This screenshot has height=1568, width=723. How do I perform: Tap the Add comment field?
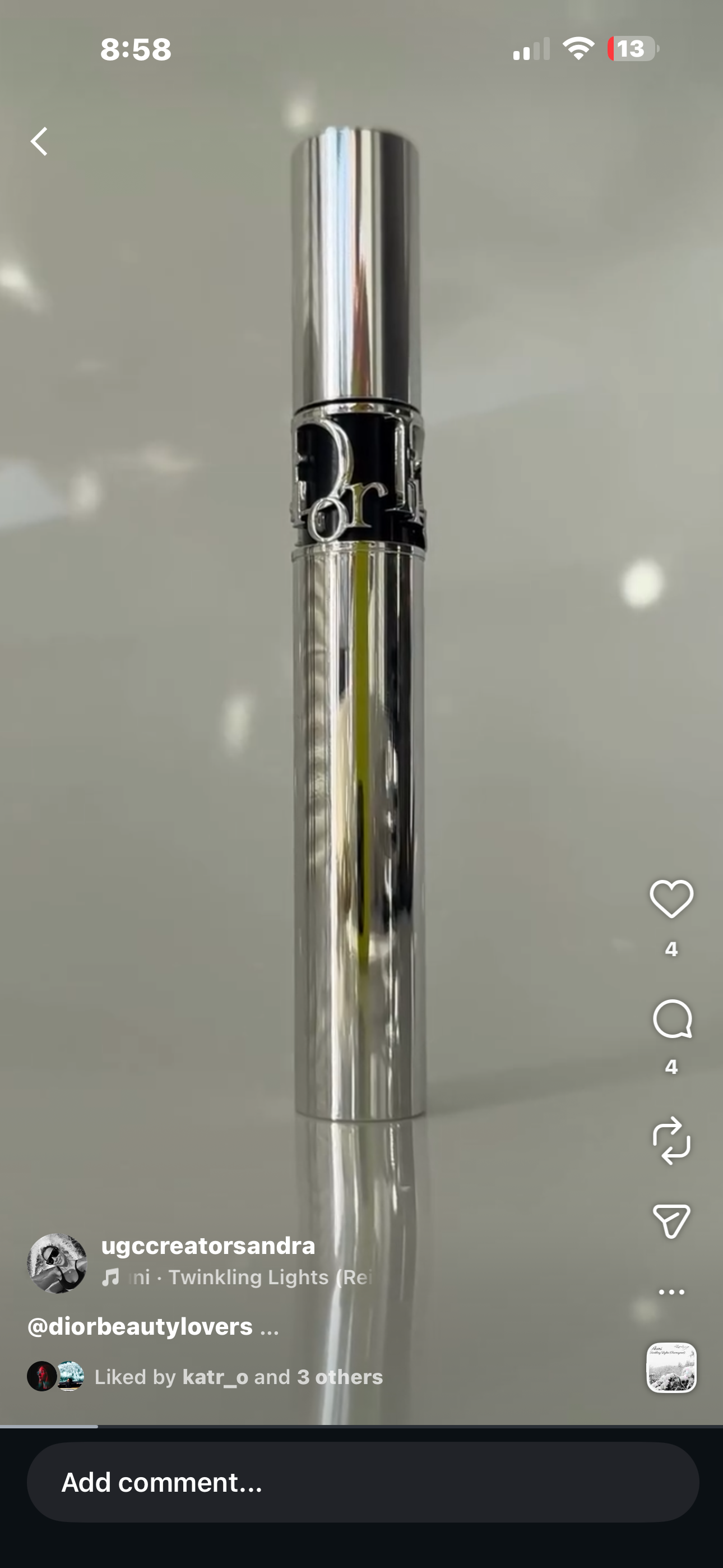coord(362,1482)
